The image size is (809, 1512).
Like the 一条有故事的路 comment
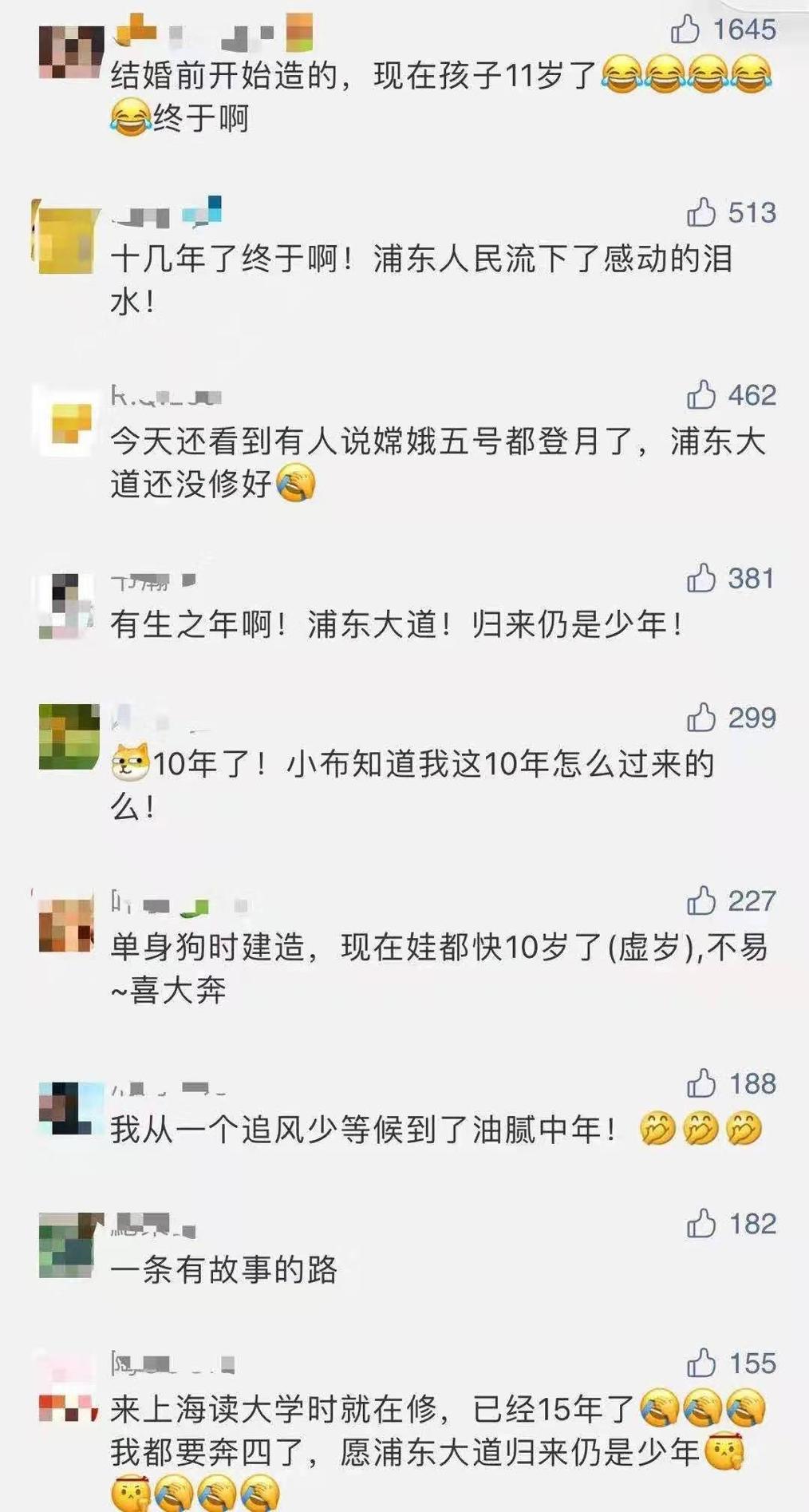pos(701,1223)
